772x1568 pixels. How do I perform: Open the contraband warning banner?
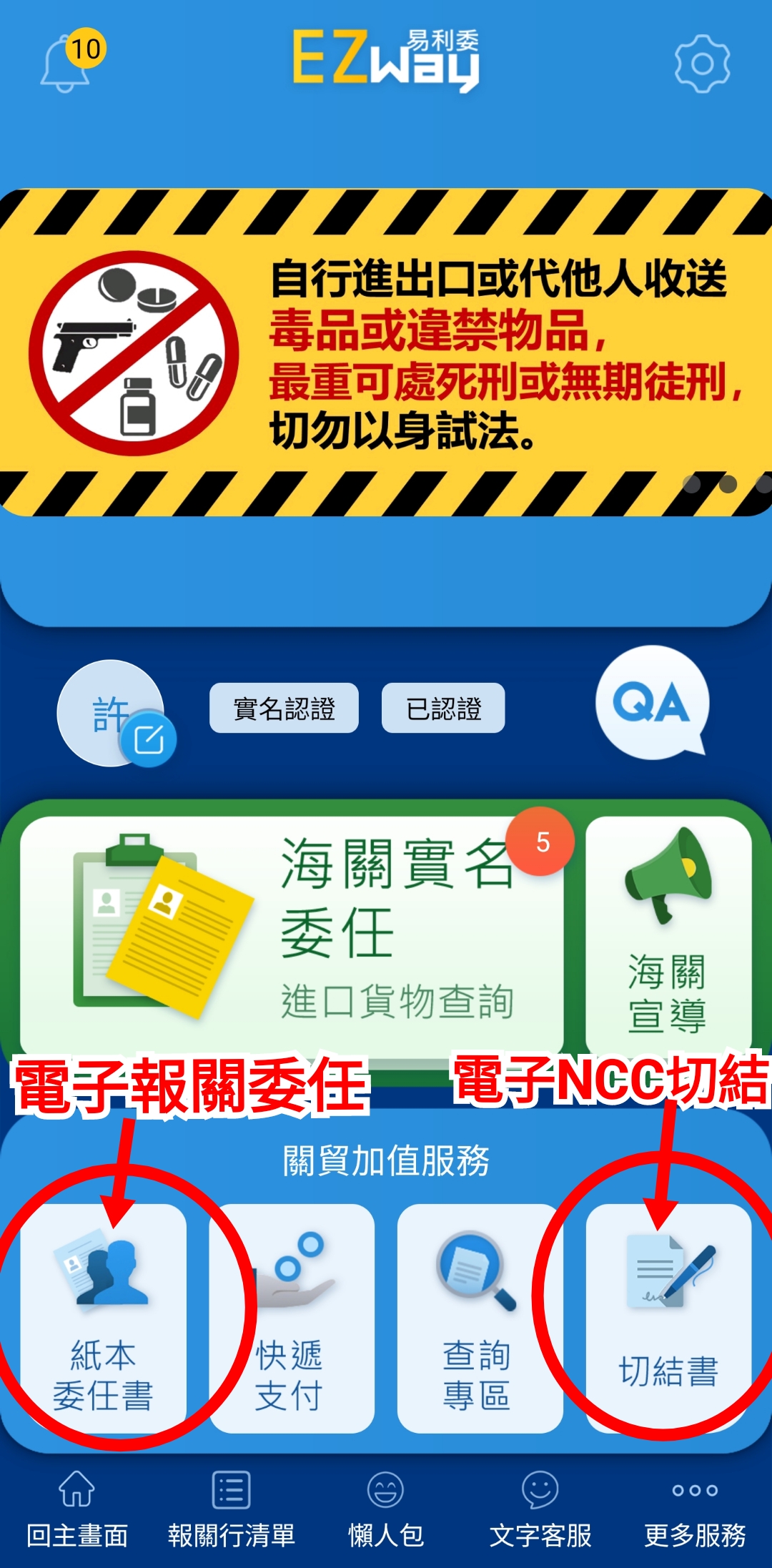[x=386, y=352]
